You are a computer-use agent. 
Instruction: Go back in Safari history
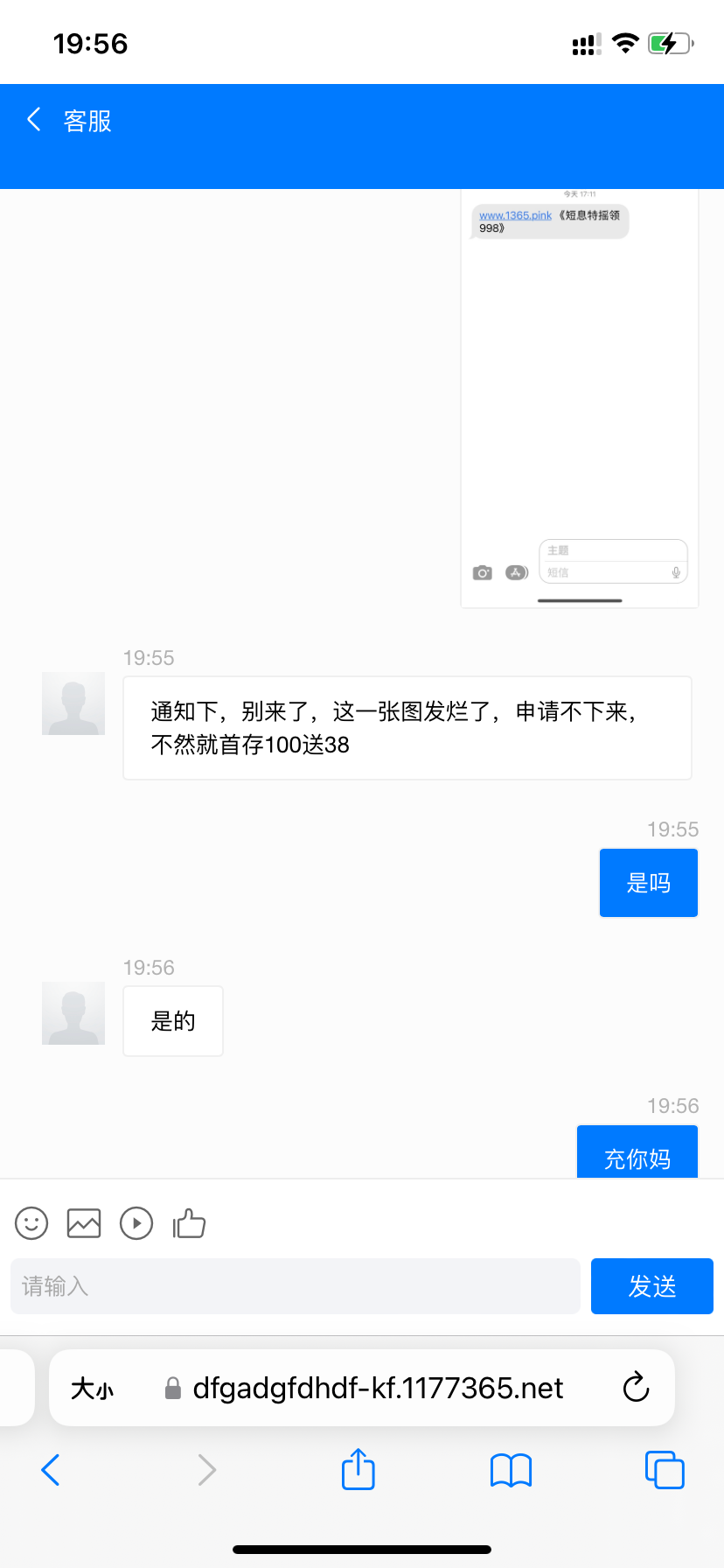pyautogui.click(x=51, y=1470)
